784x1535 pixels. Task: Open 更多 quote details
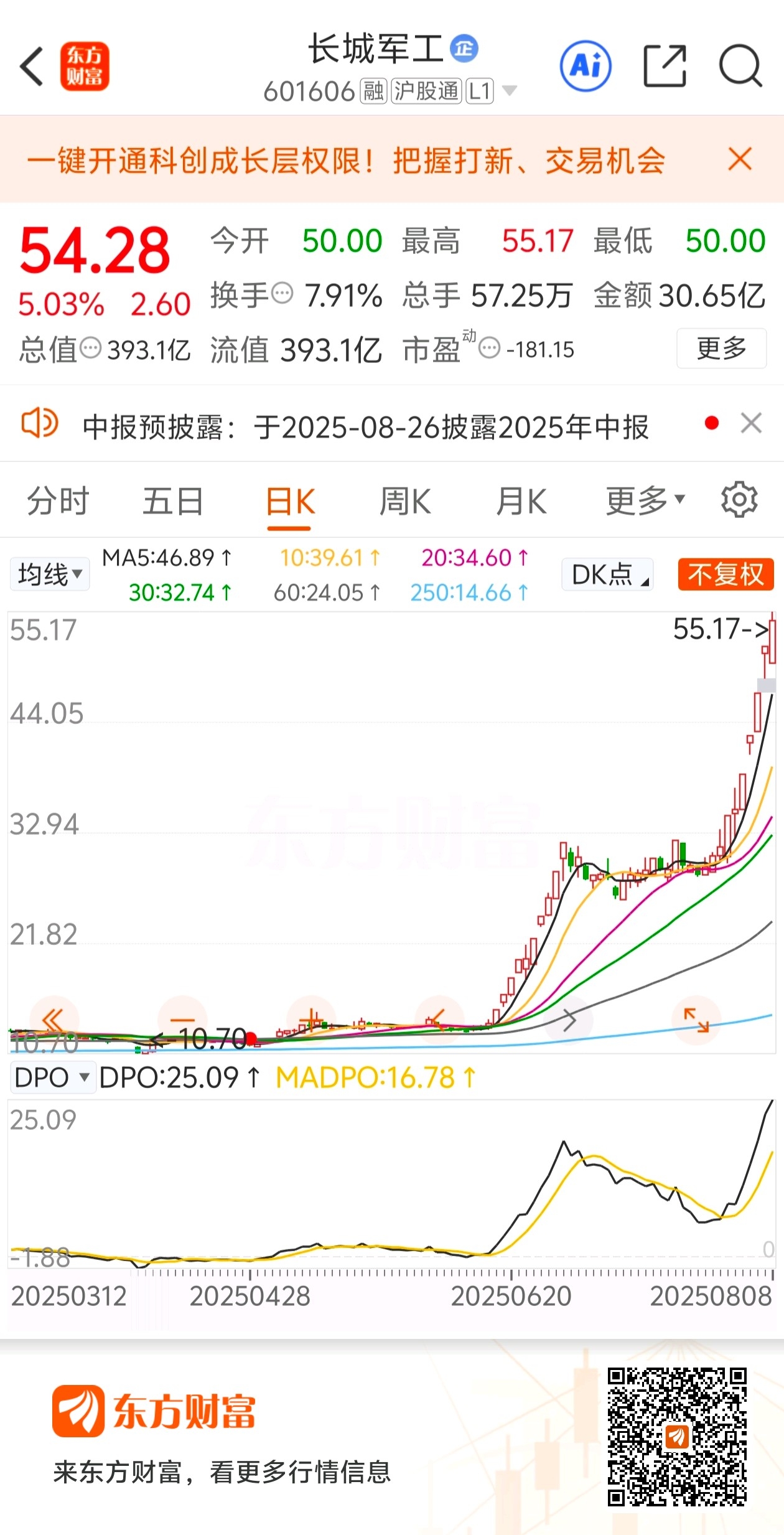pos(721,349)
